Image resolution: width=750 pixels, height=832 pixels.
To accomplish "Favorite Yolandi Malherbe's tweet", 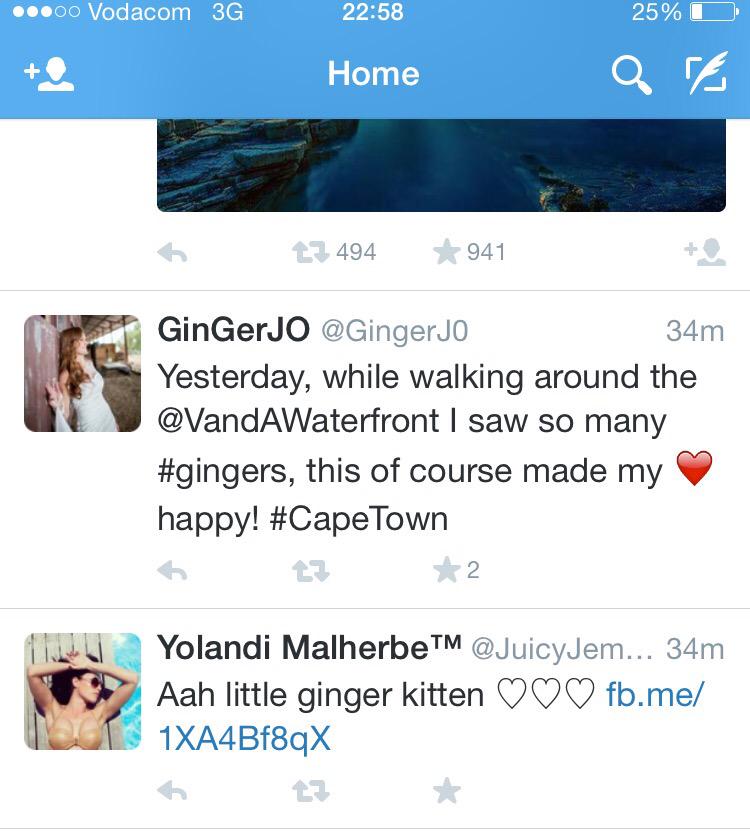I will 446,792.
